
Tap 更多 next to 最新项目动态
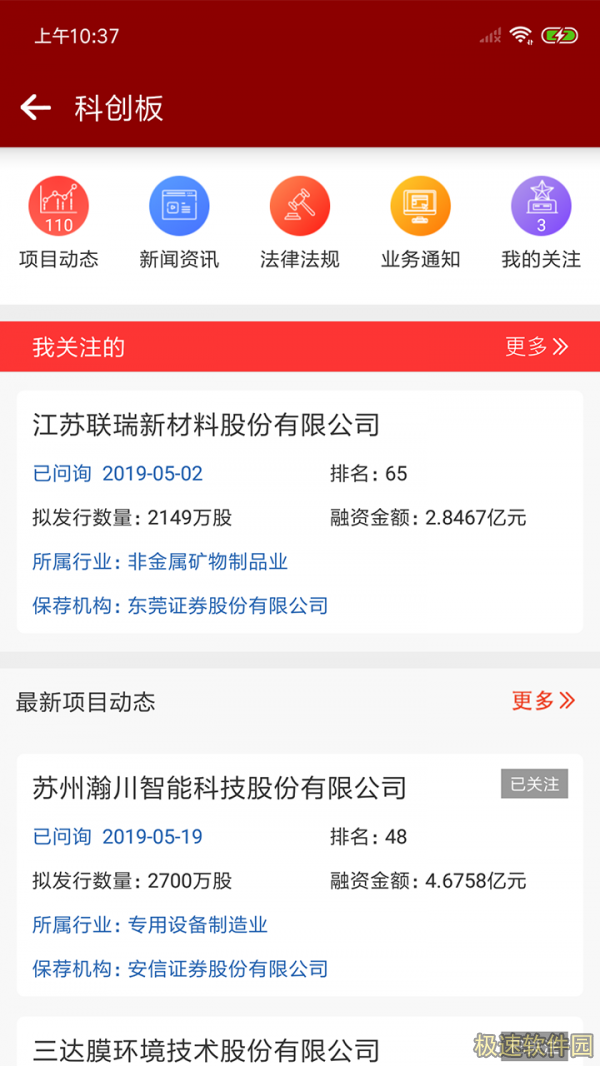click(543, 701)
